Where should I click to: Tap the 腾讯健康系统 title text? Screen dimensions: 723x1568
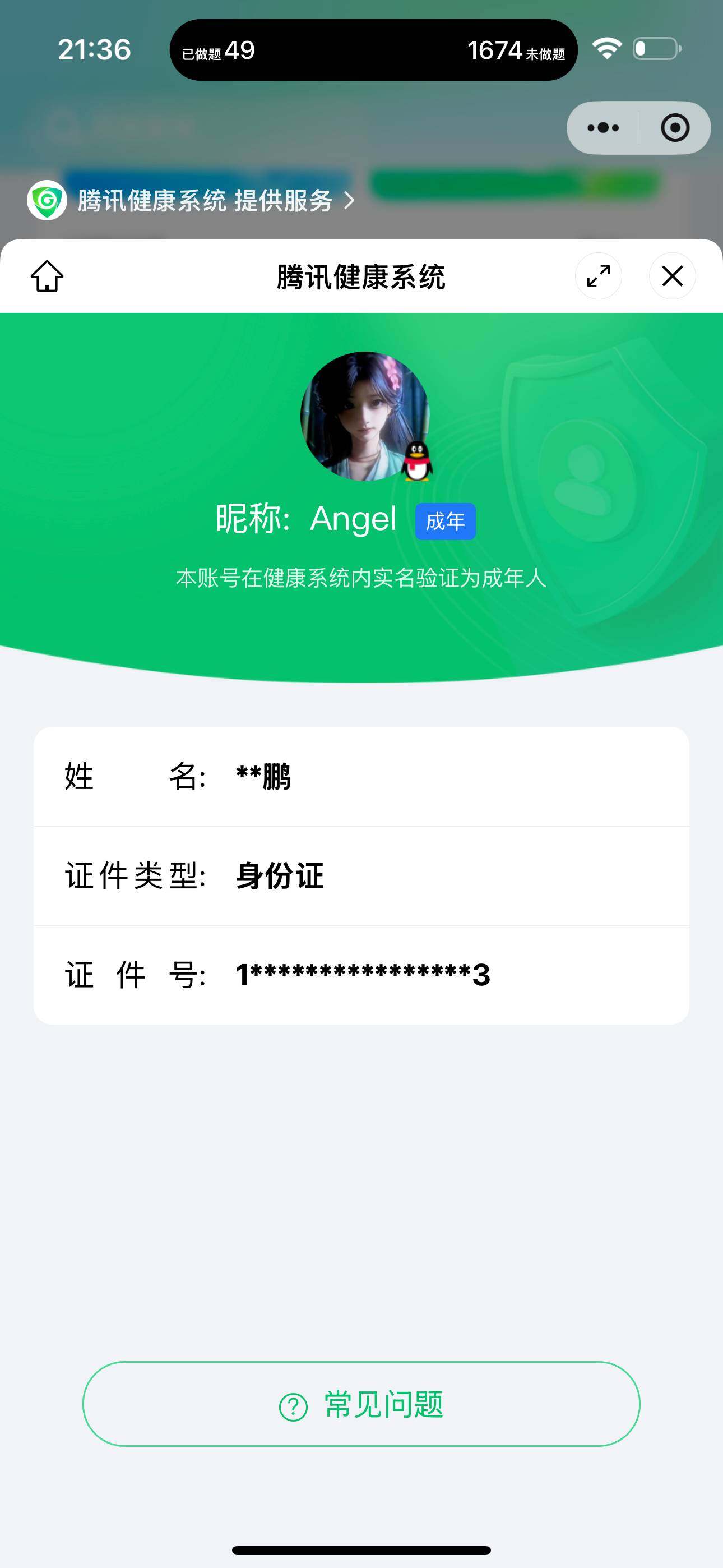(x=361, y=276)
